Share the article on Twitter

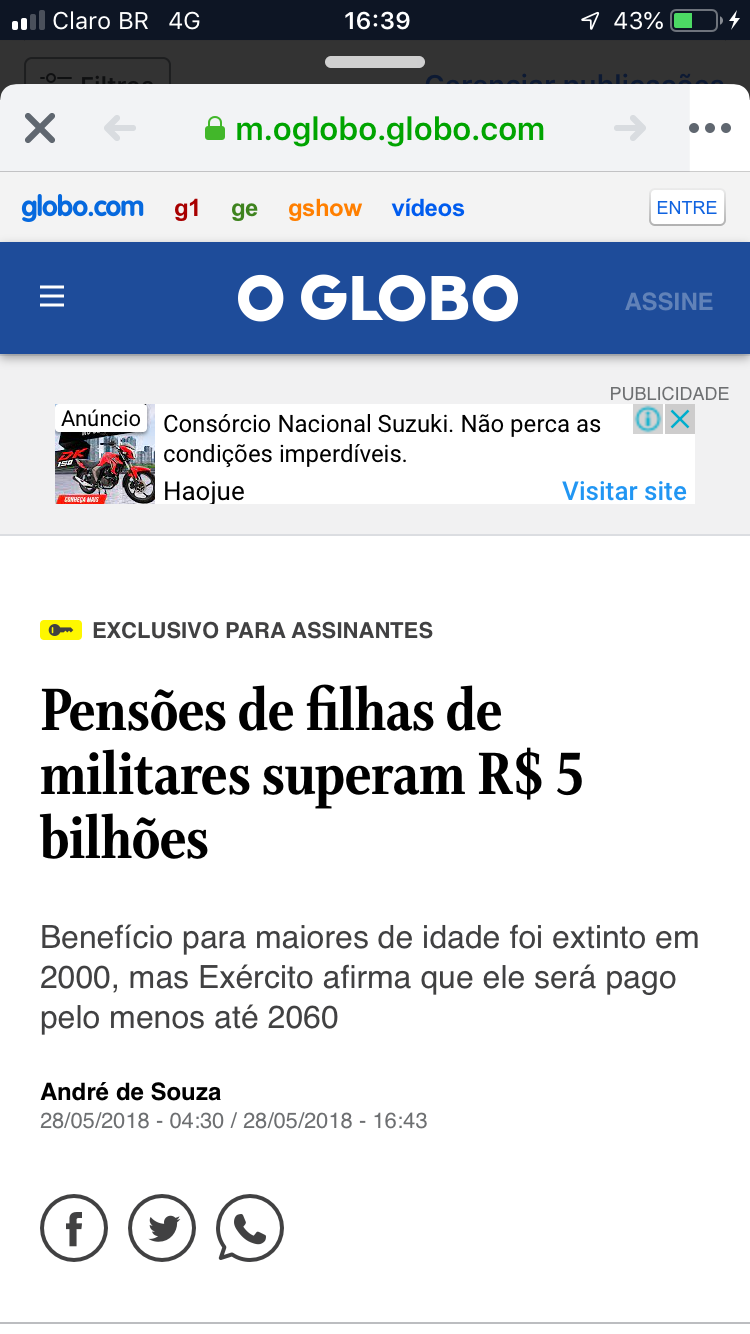[162, 1228]
